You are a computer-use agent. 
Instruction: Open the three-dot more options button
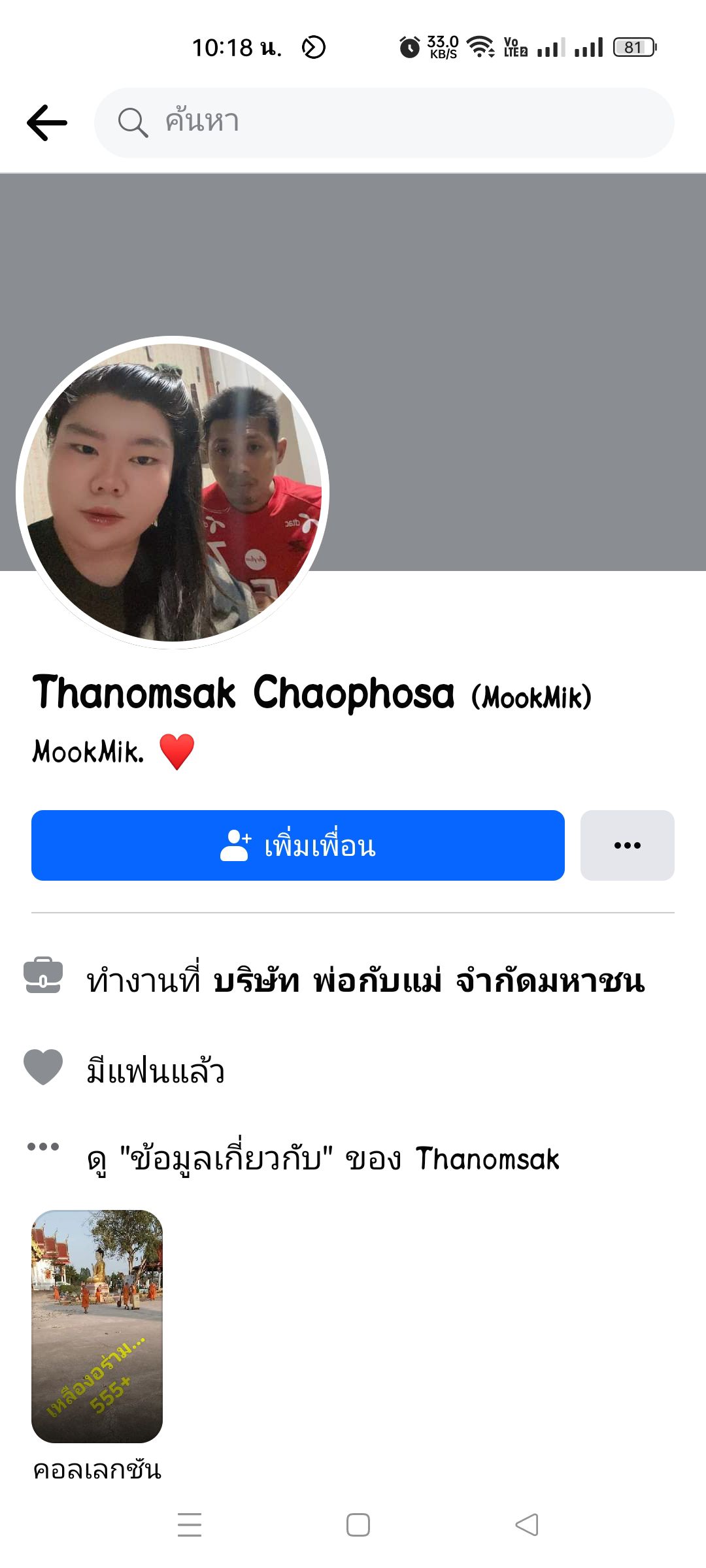(x=627, y=845)
